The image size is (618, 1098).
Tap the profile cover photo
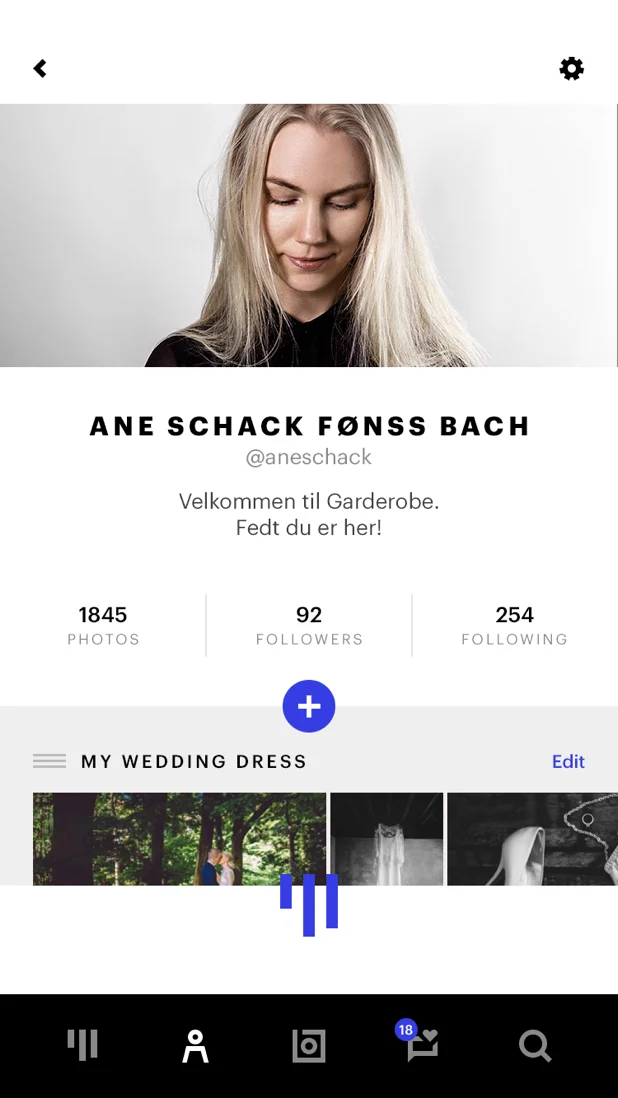pyautogui.click(x=309, y=235)
